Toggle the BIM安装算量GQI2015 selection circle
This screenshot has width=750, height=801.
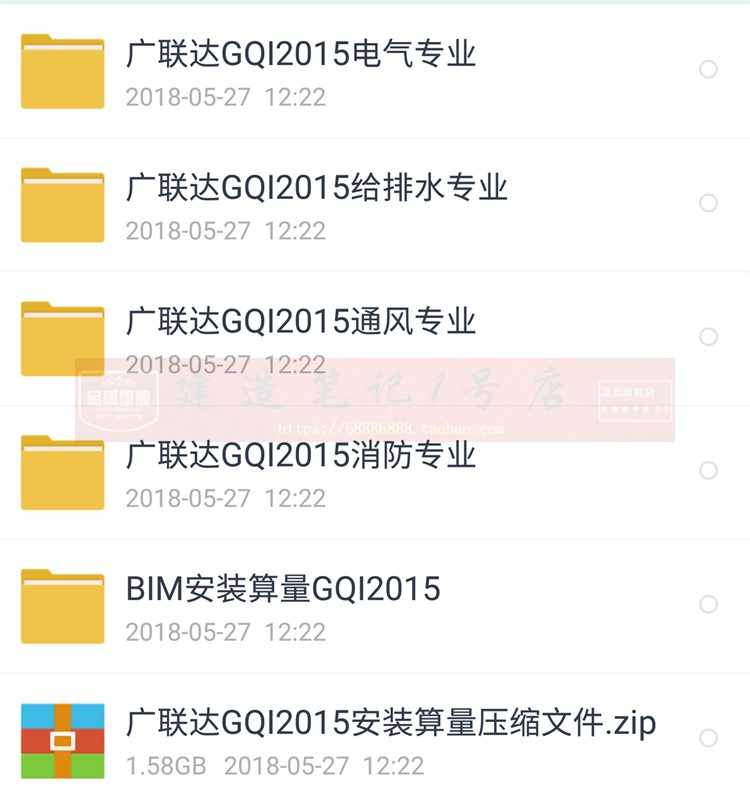710,602
